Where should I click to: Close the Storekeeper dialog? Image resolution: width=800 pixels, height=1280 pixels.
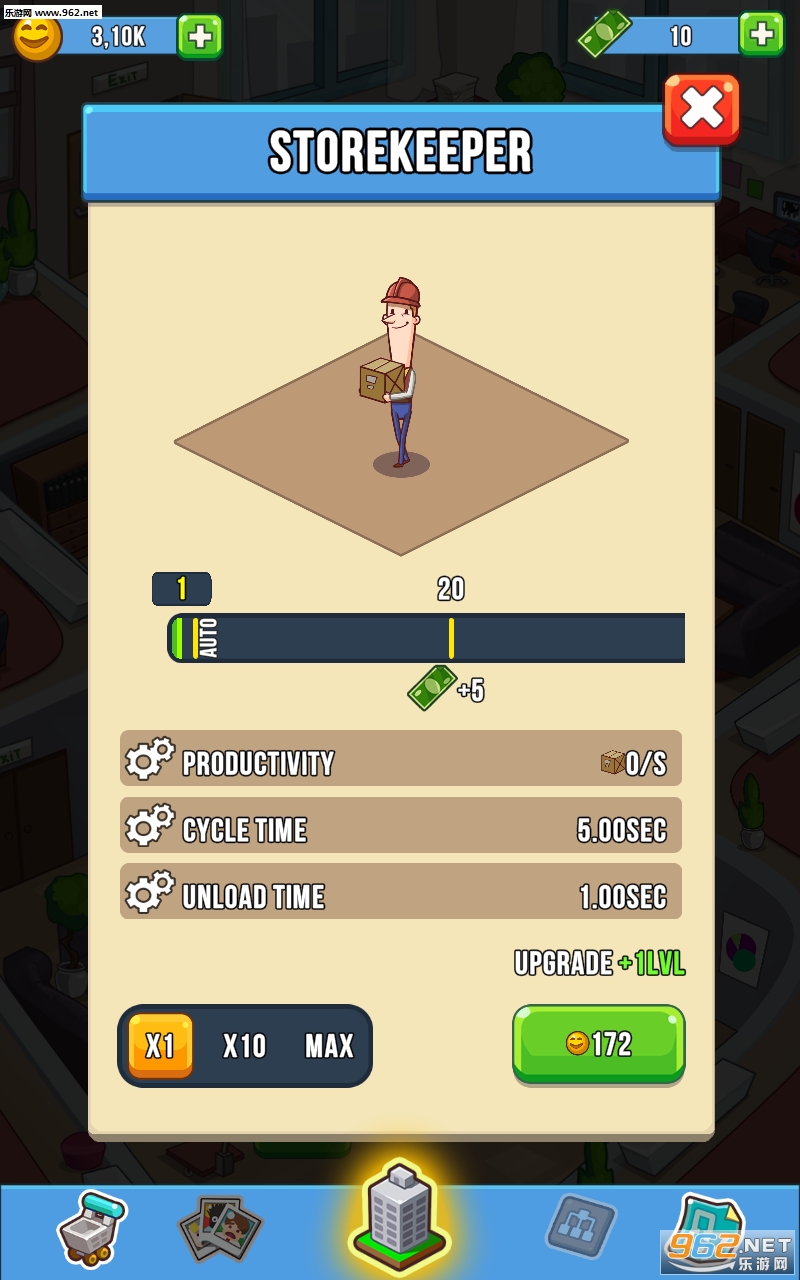coord(701,109)
